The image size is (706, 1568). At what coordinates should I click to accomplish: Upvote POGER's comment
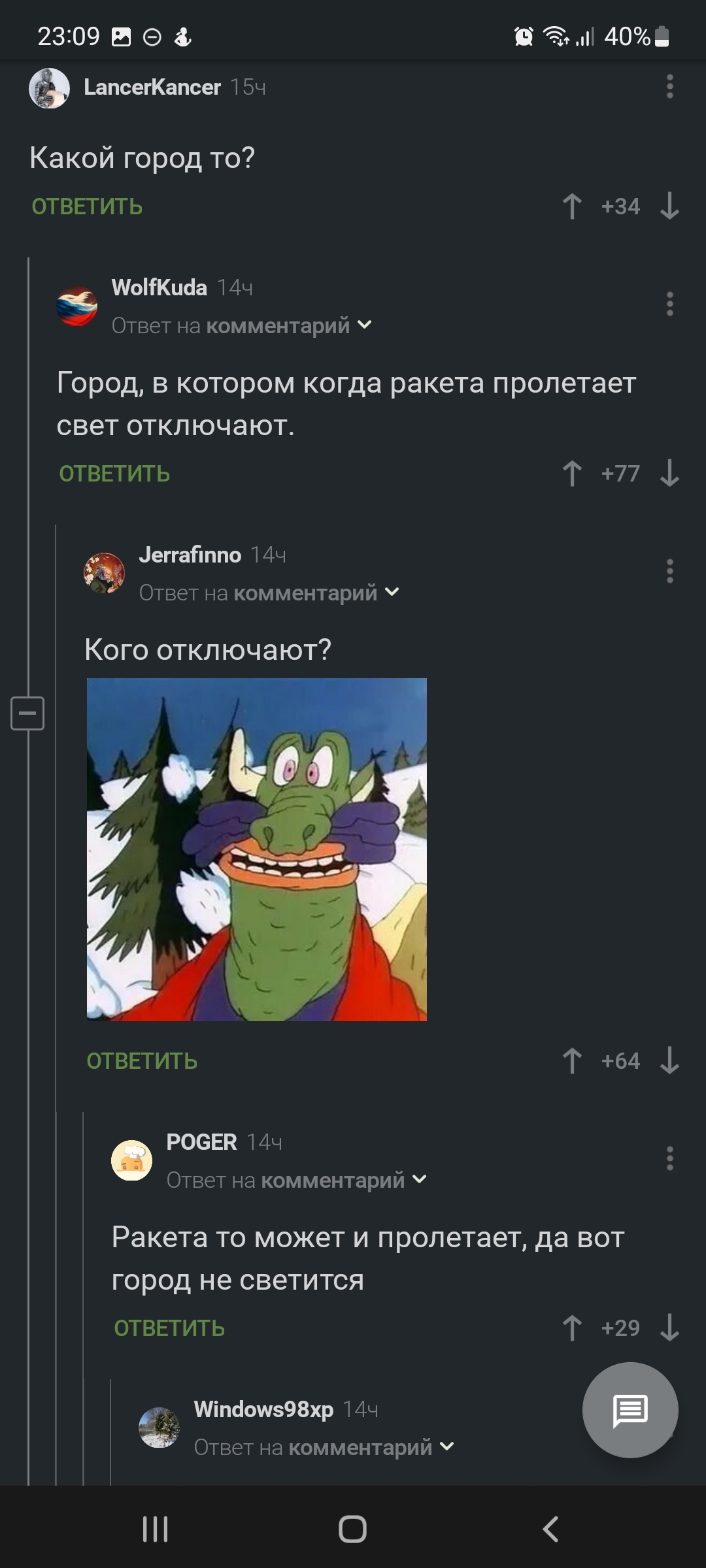pyautogui.click(x=572, y=1328)
